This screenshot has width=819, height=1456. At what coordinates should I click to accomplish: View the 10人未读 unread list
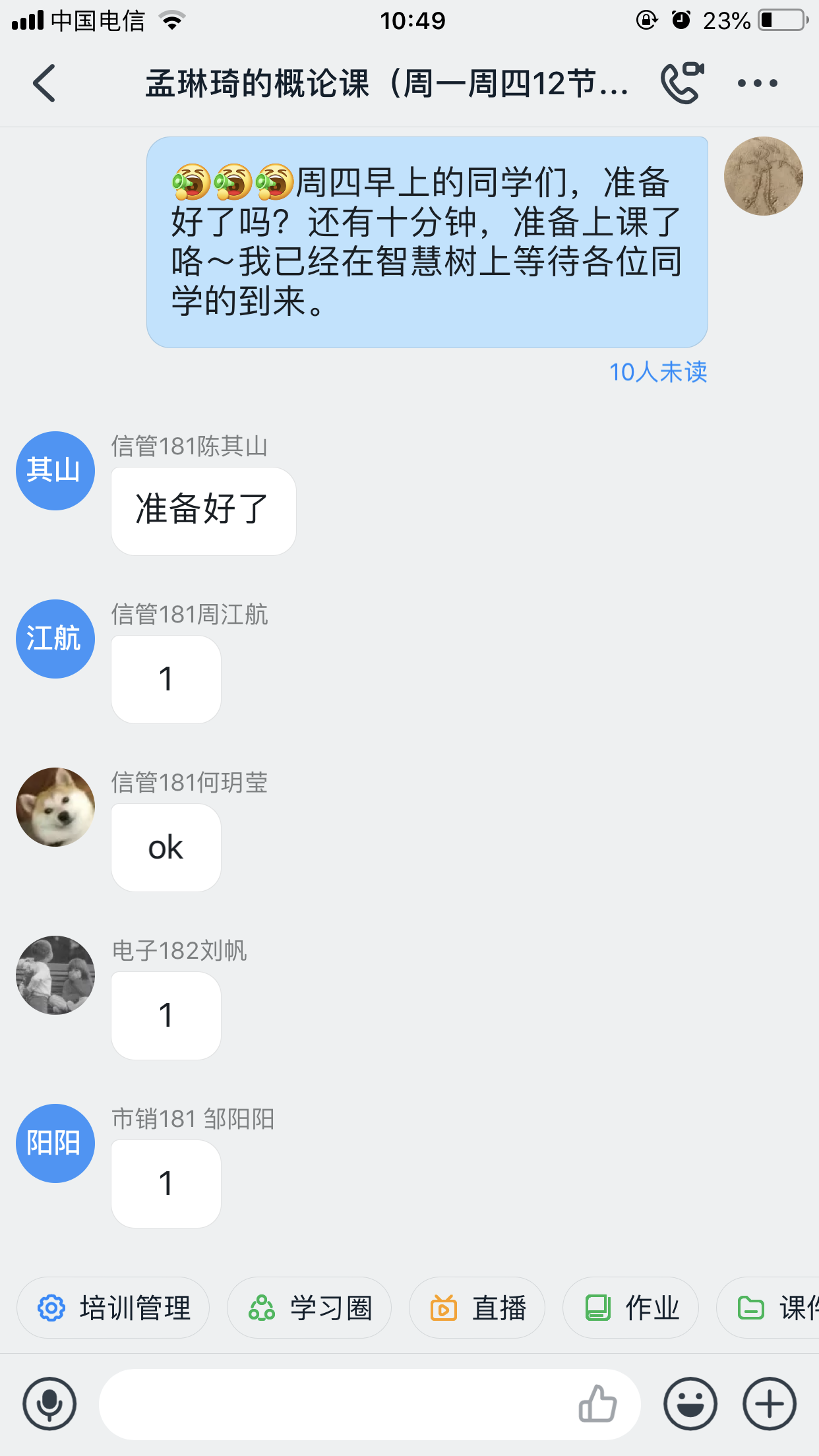[x=657, y=373]
